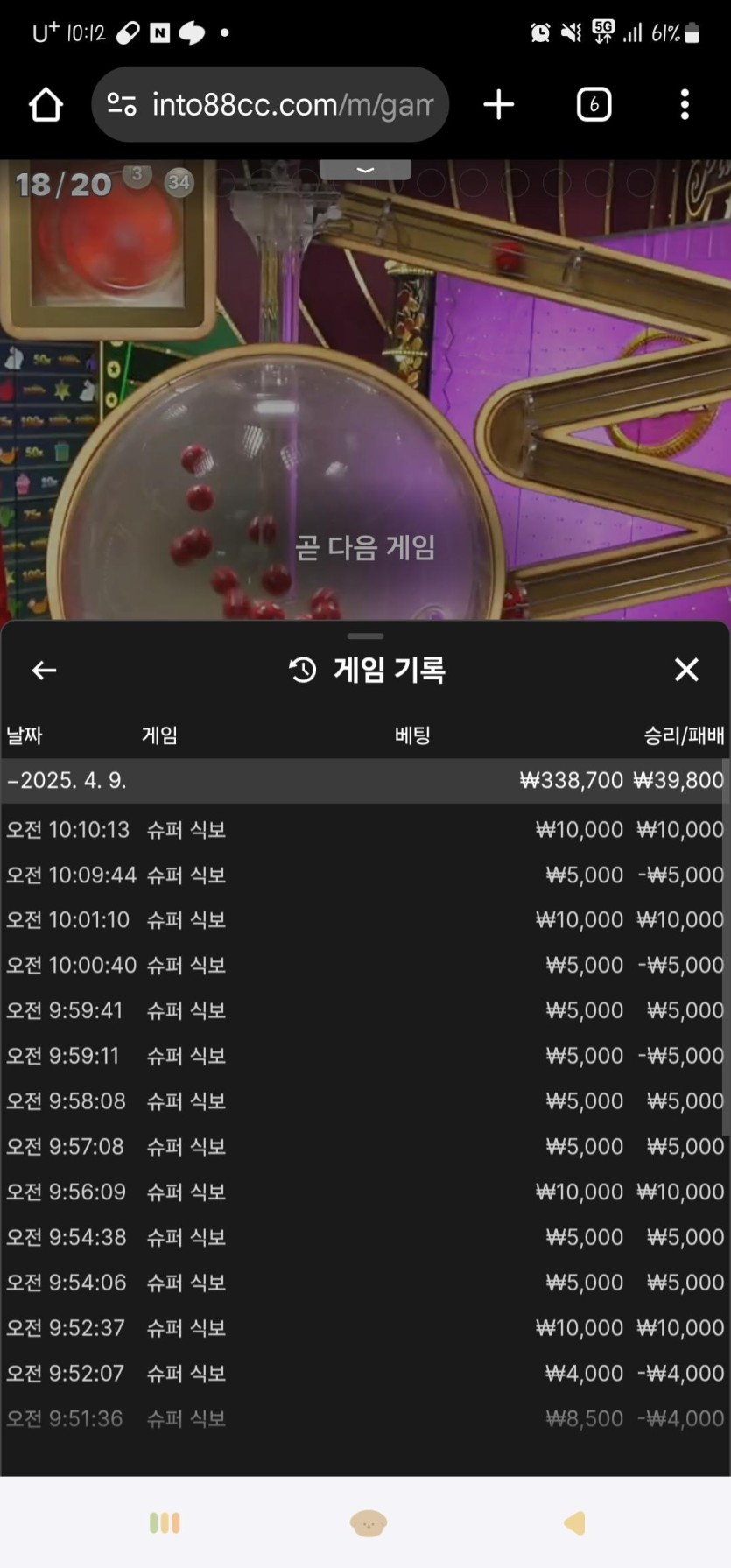Open the browser overflow menu
Image resolution: width=731 pixels, height=1568 pixels.
(x=685, y=105)
